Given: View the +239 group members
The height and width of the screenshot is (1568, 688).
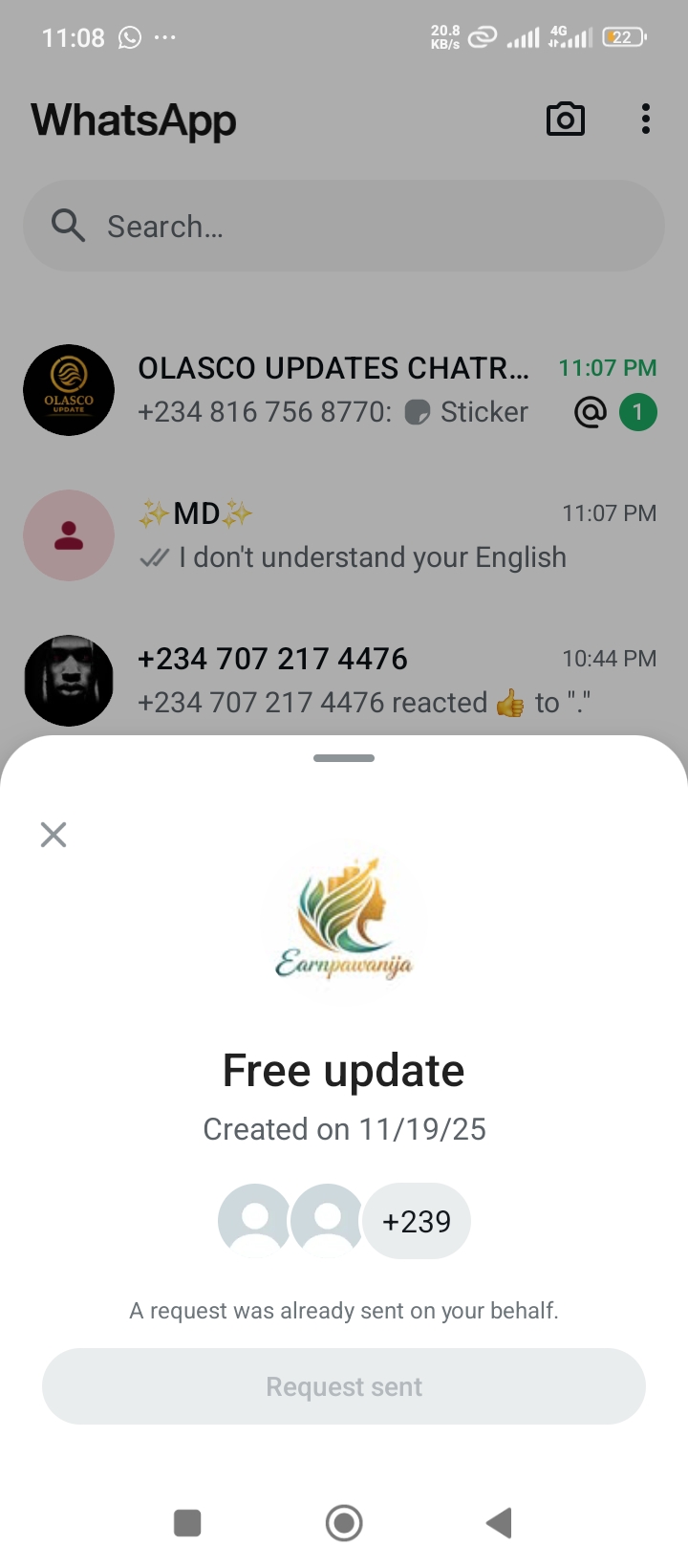Looking at the screenshot, I should click(416, 1222).
